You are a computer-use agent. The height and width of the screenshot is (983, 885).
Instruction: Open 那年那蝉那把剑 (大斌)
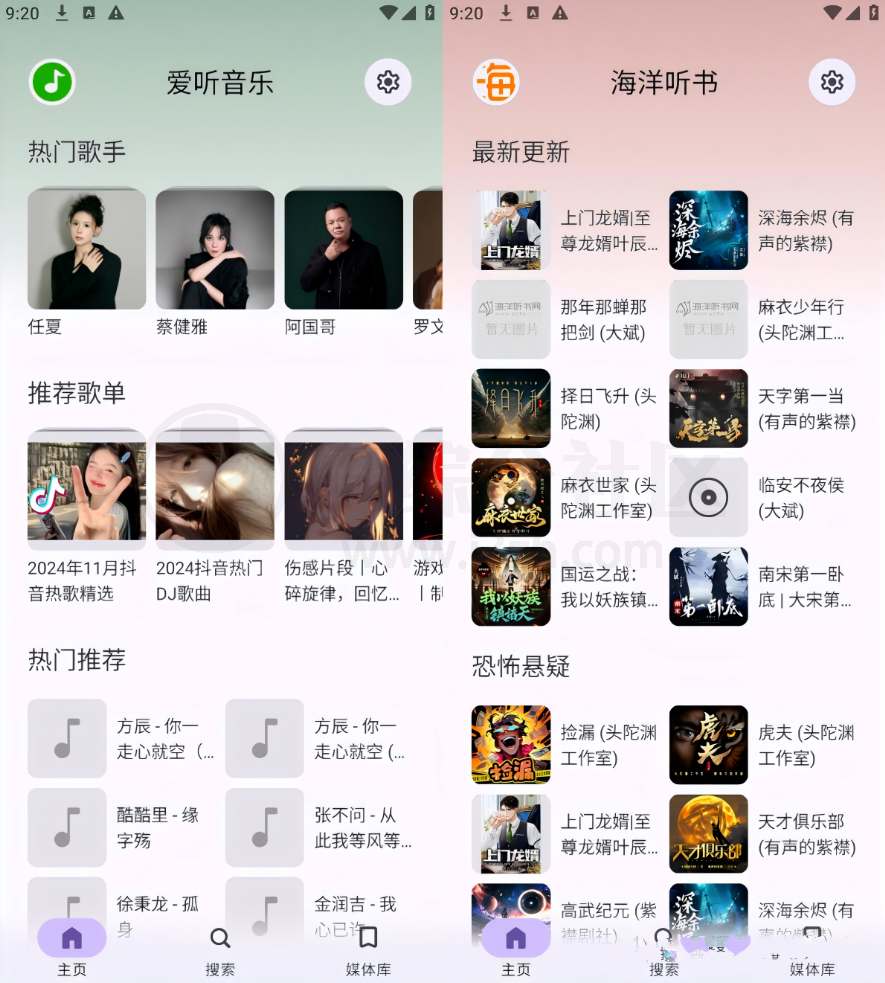[x=565, y=319]
